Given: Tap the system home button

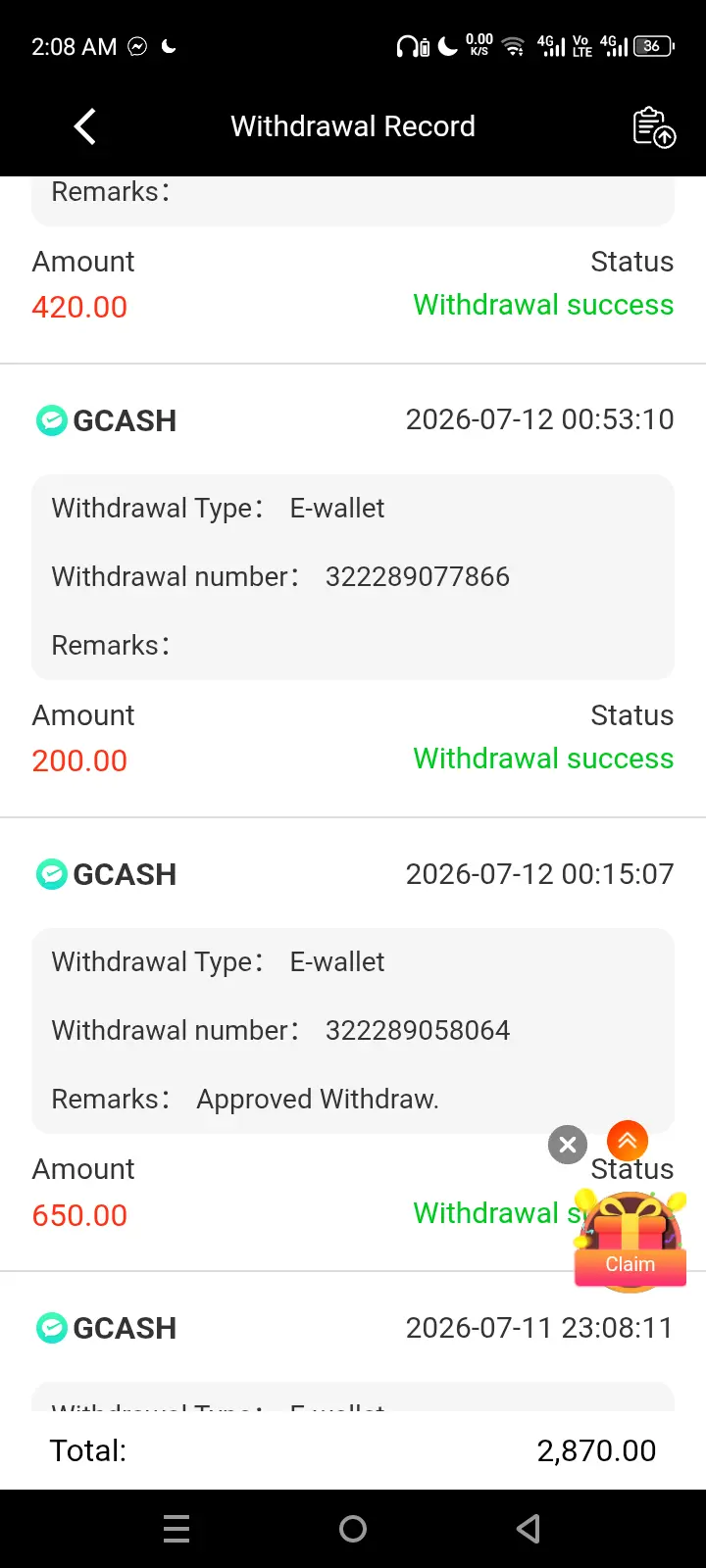Looking at the screenshot, I should tap(353, 1529).
